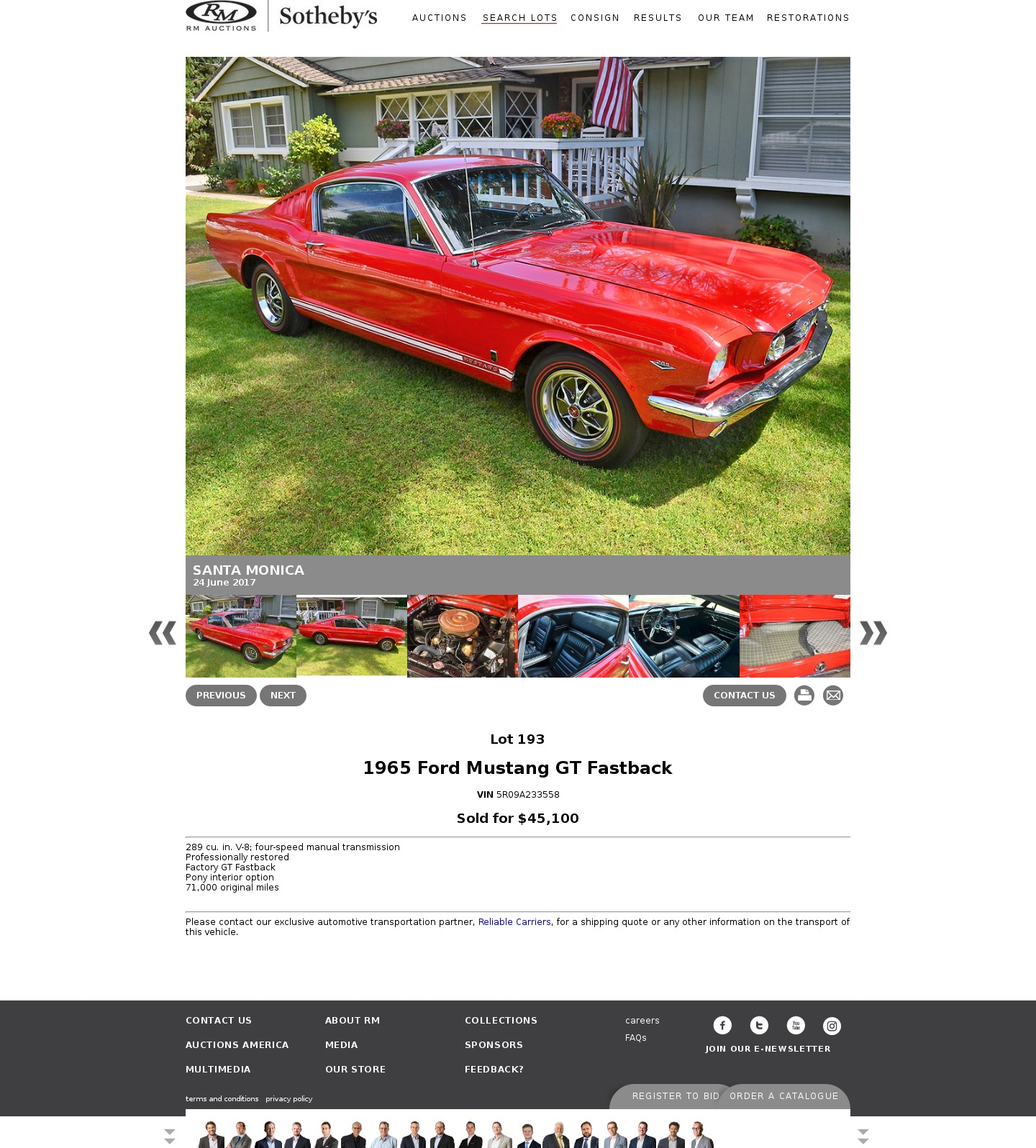
Task: Open the Facebook page icon
Action: 722,1026
